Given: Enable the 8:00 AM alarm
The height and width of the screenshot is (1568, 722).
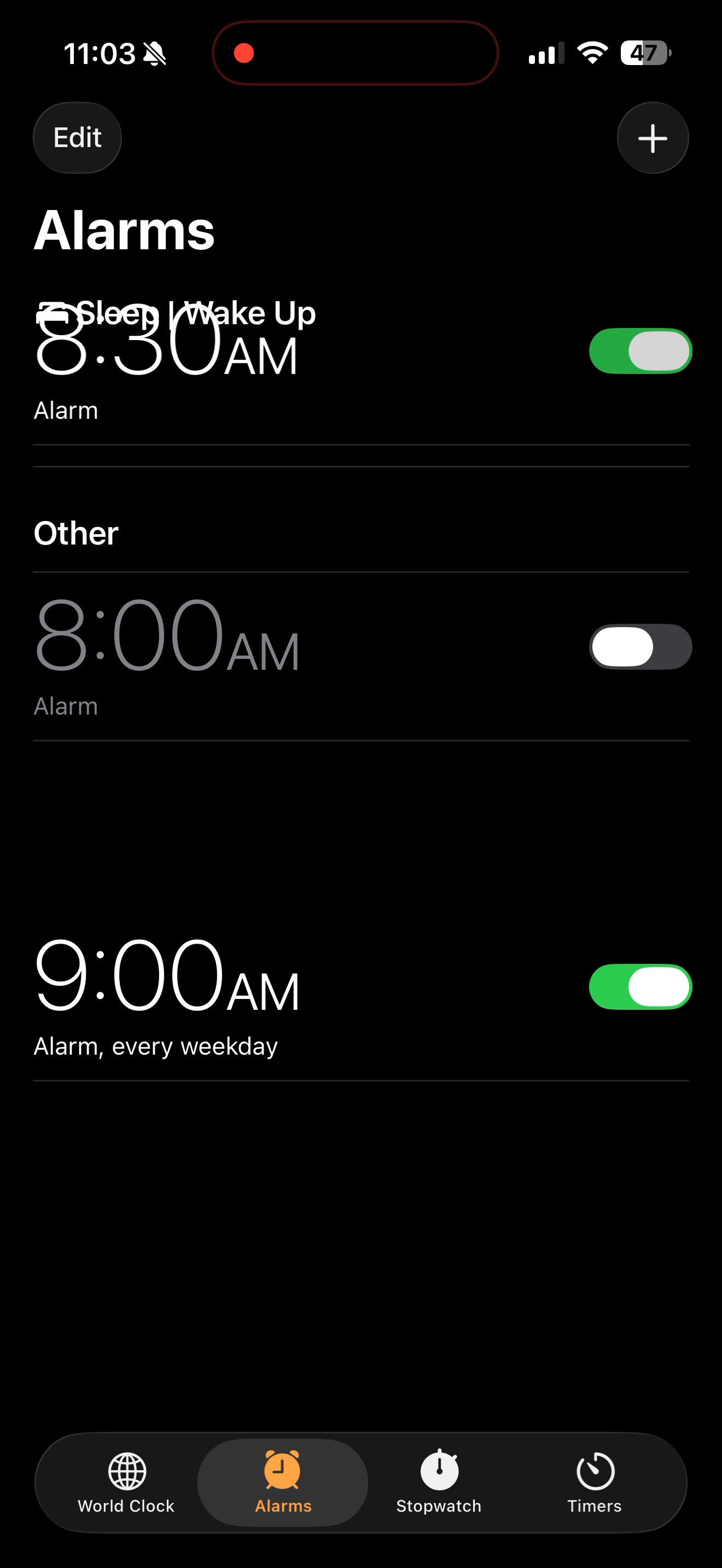Looking at the screenshot, I should (x=641, y=646).
